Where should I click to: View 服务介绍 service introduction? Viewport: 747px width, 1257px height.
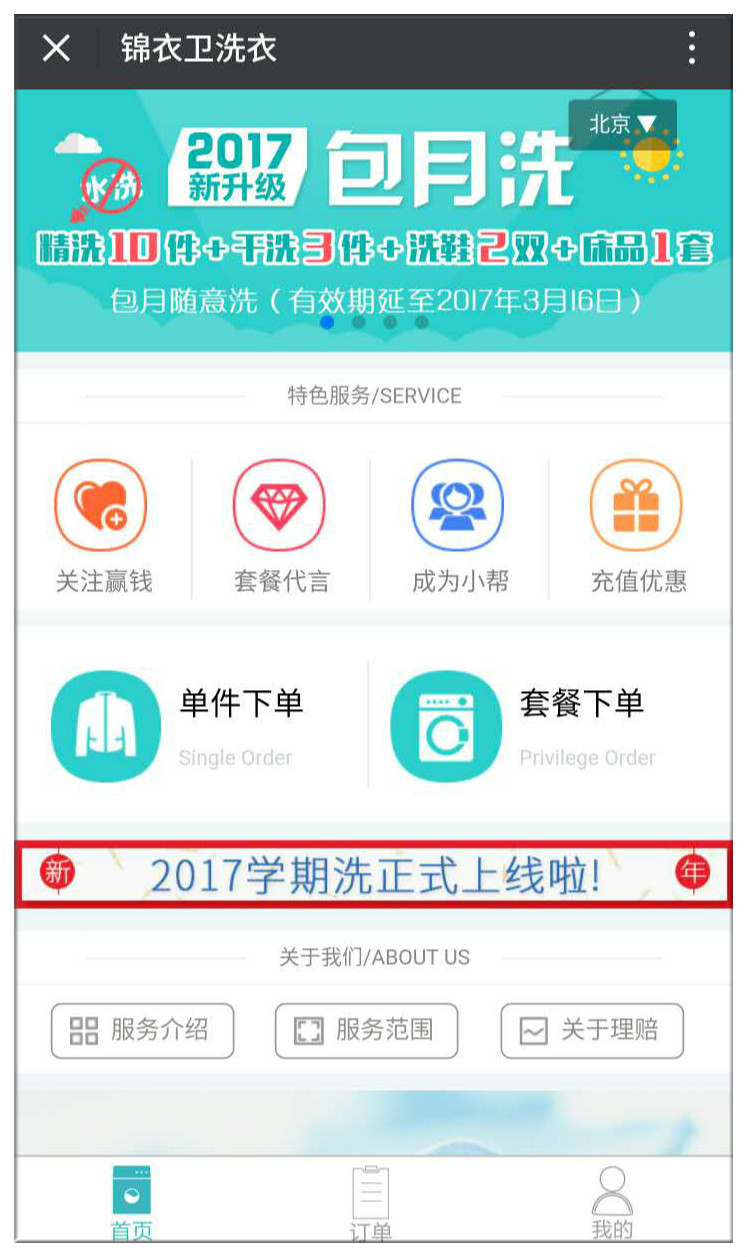142,1031
